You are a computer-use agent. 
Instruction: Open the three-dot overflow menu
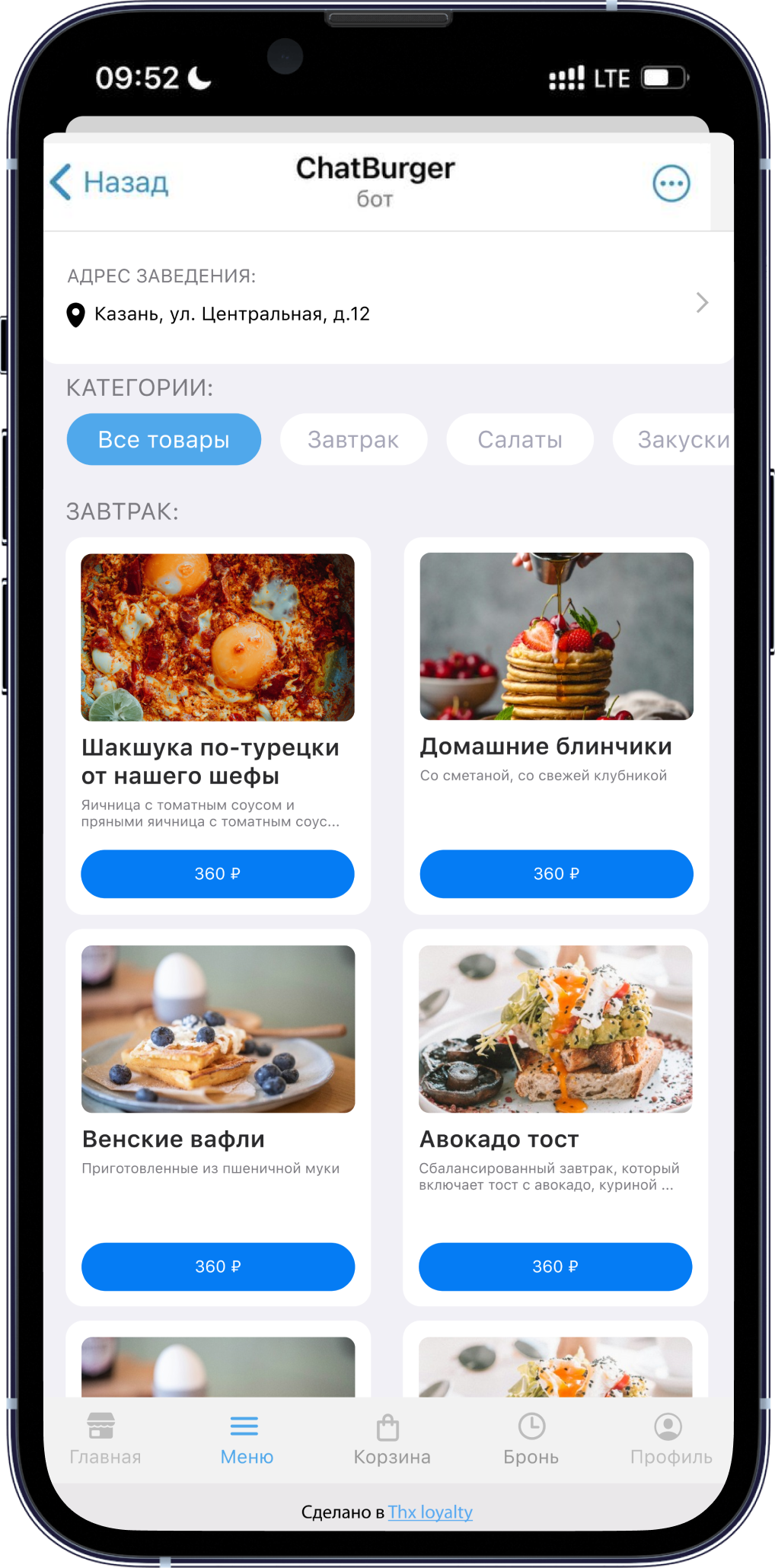[x=671, y=183]
